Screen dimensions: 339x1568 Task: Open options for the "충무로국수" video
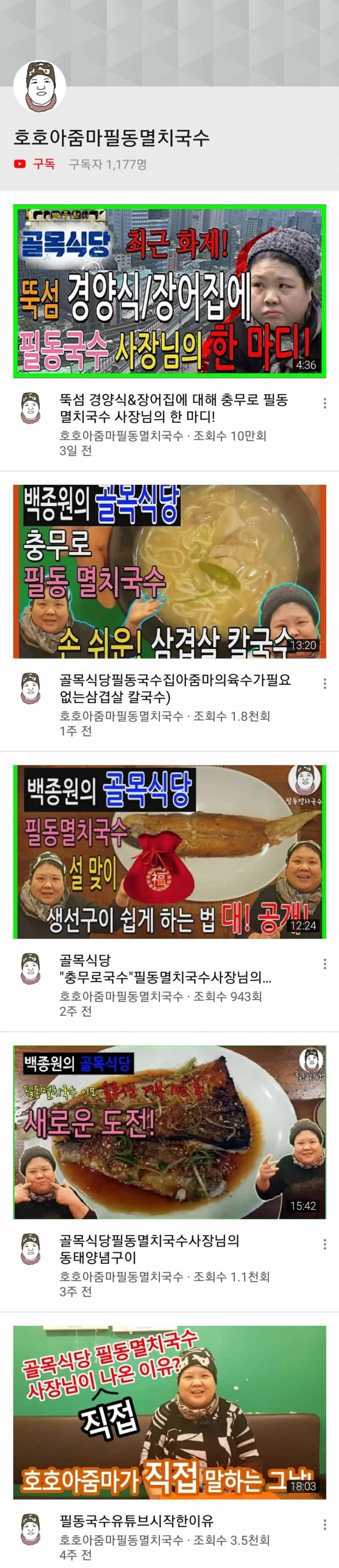pyautogui.click(x=324, y=963)
